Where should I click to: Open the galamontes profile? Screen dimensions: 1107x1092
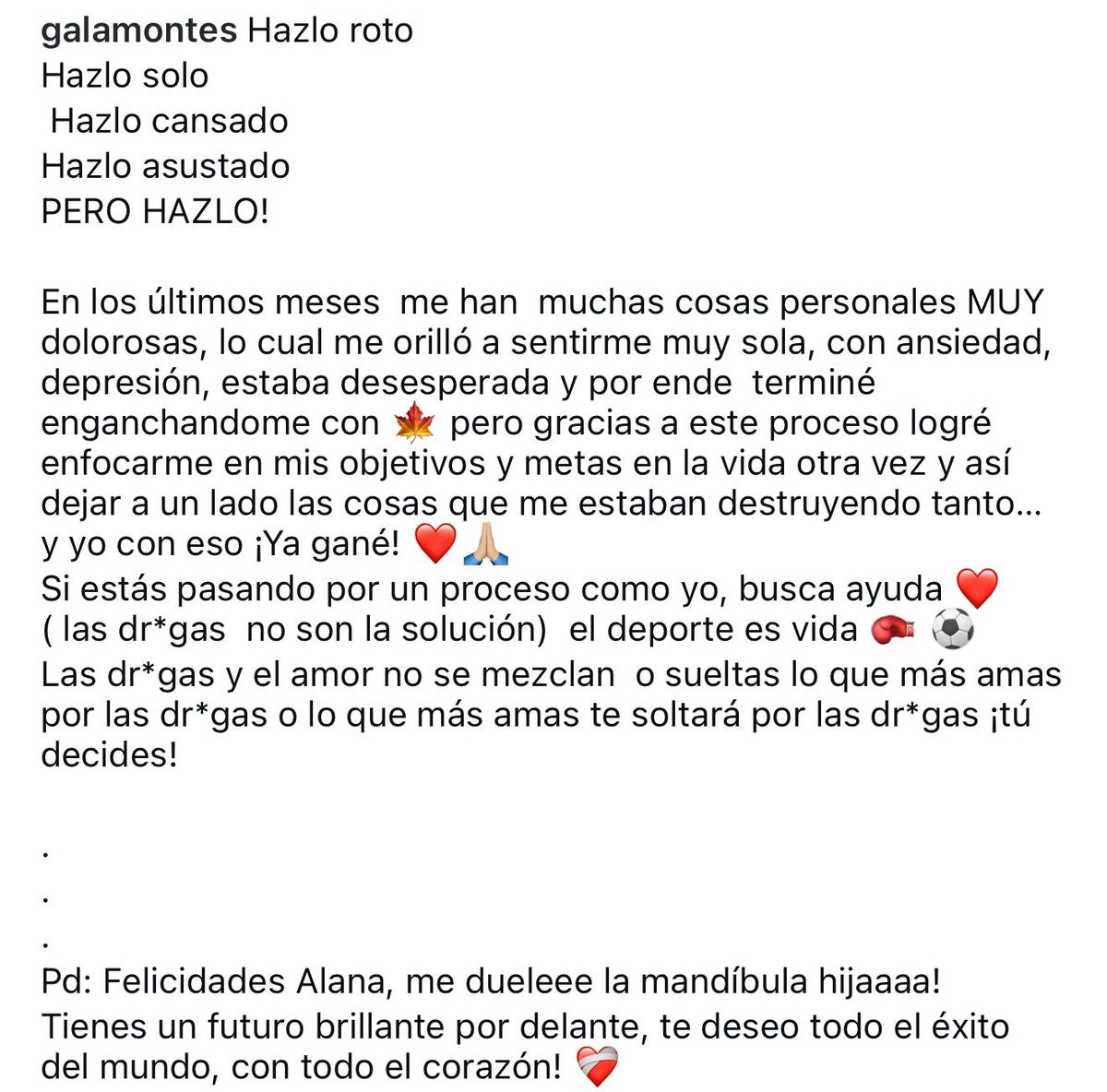(138, 30)
